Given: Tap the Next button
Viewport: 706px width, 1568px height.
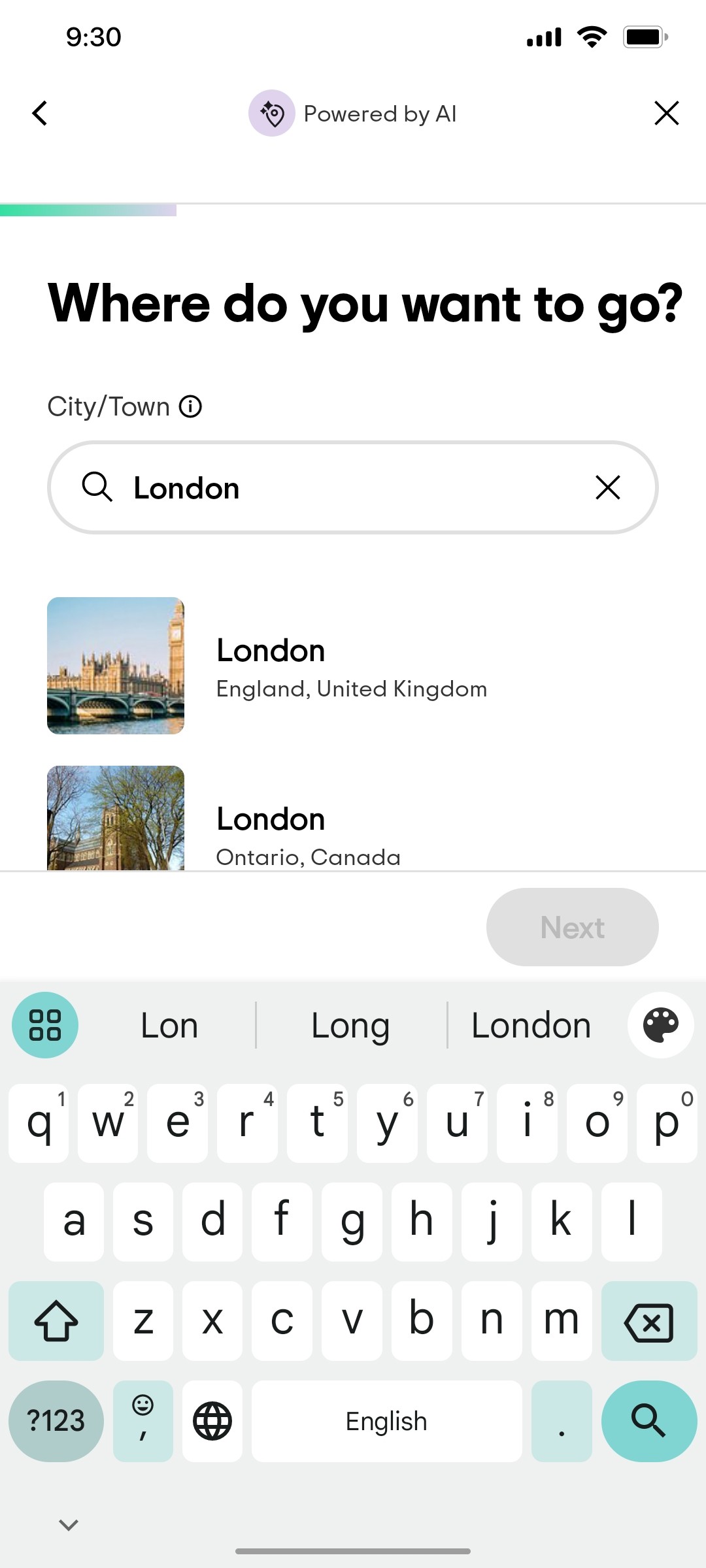Looking at the screenshot, I should (572, 927).
